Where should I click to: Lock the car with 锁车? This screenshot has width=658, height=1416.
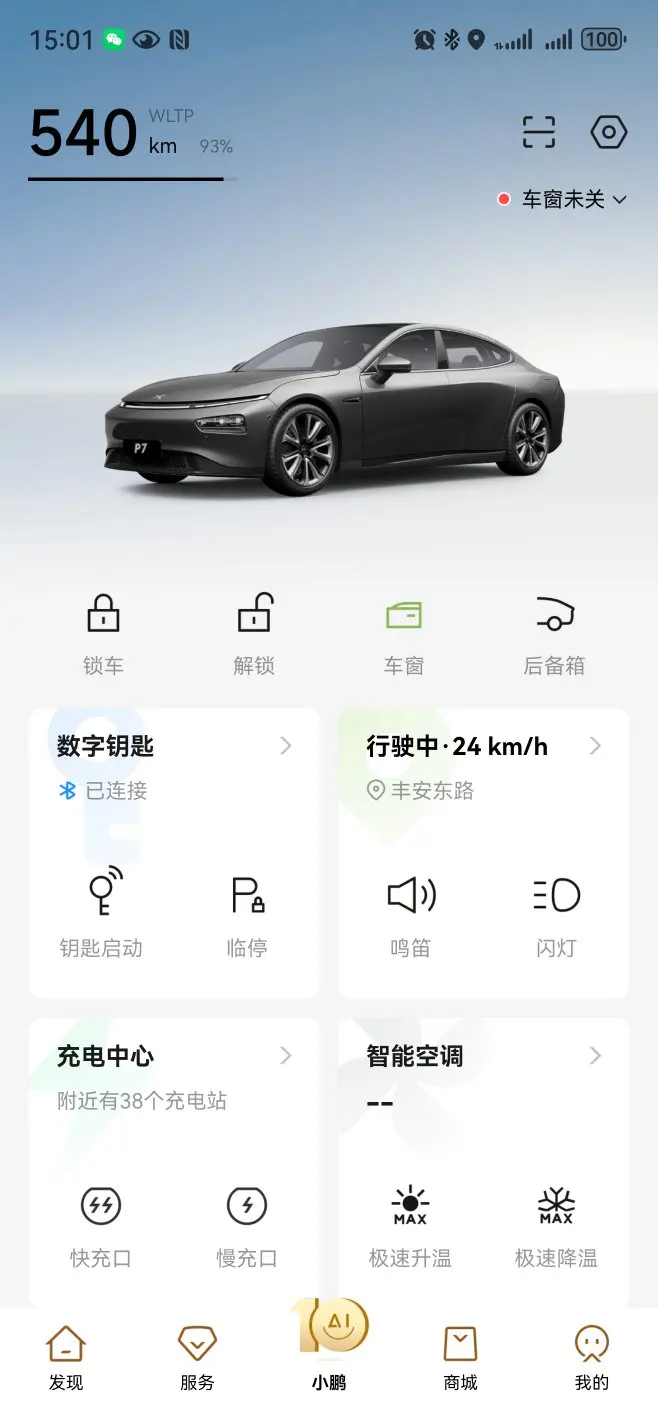click(103, 632)
